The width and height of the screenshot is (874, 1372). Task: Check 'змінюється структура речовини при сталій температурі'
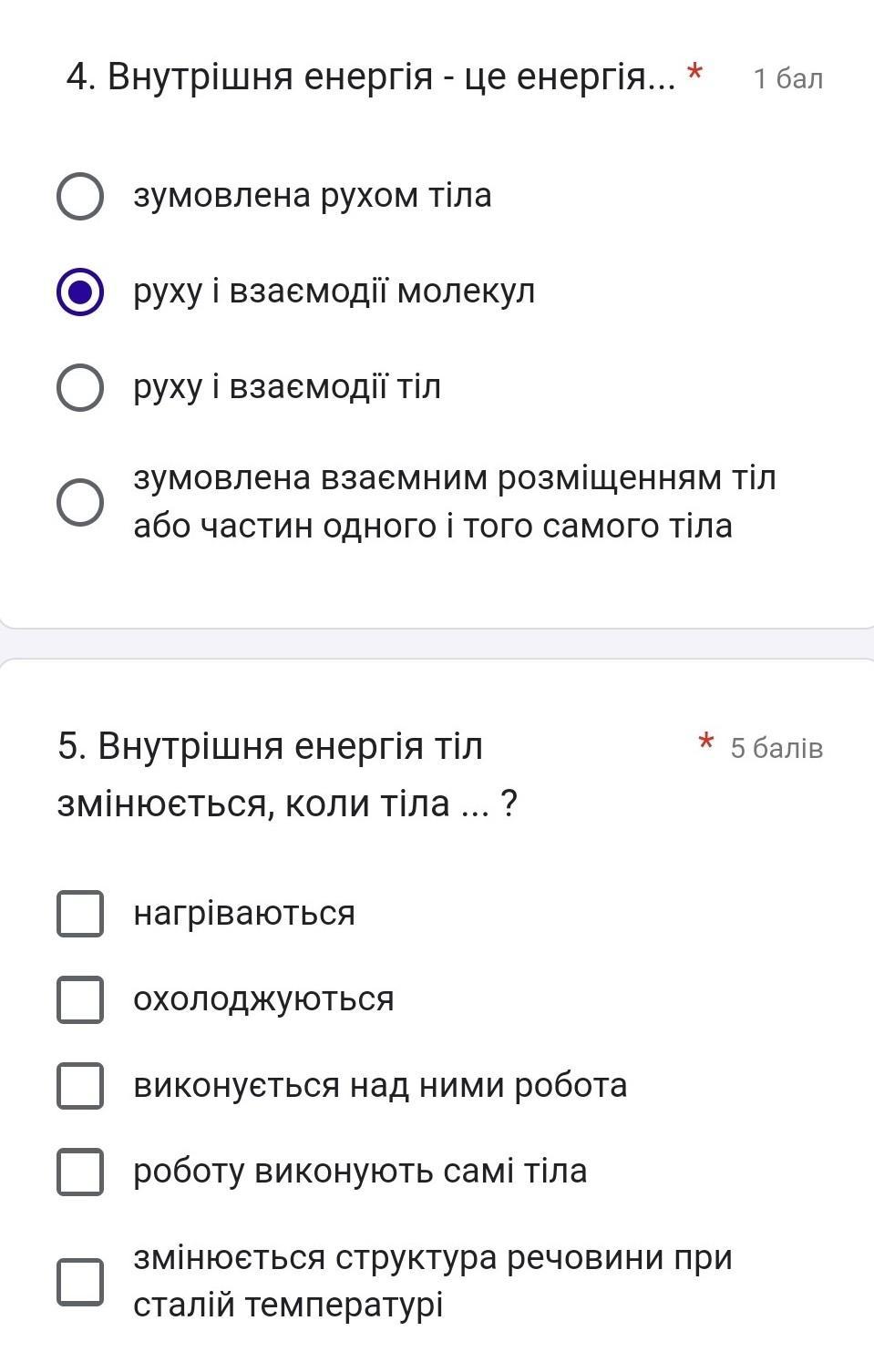(x=80, y=1282)
